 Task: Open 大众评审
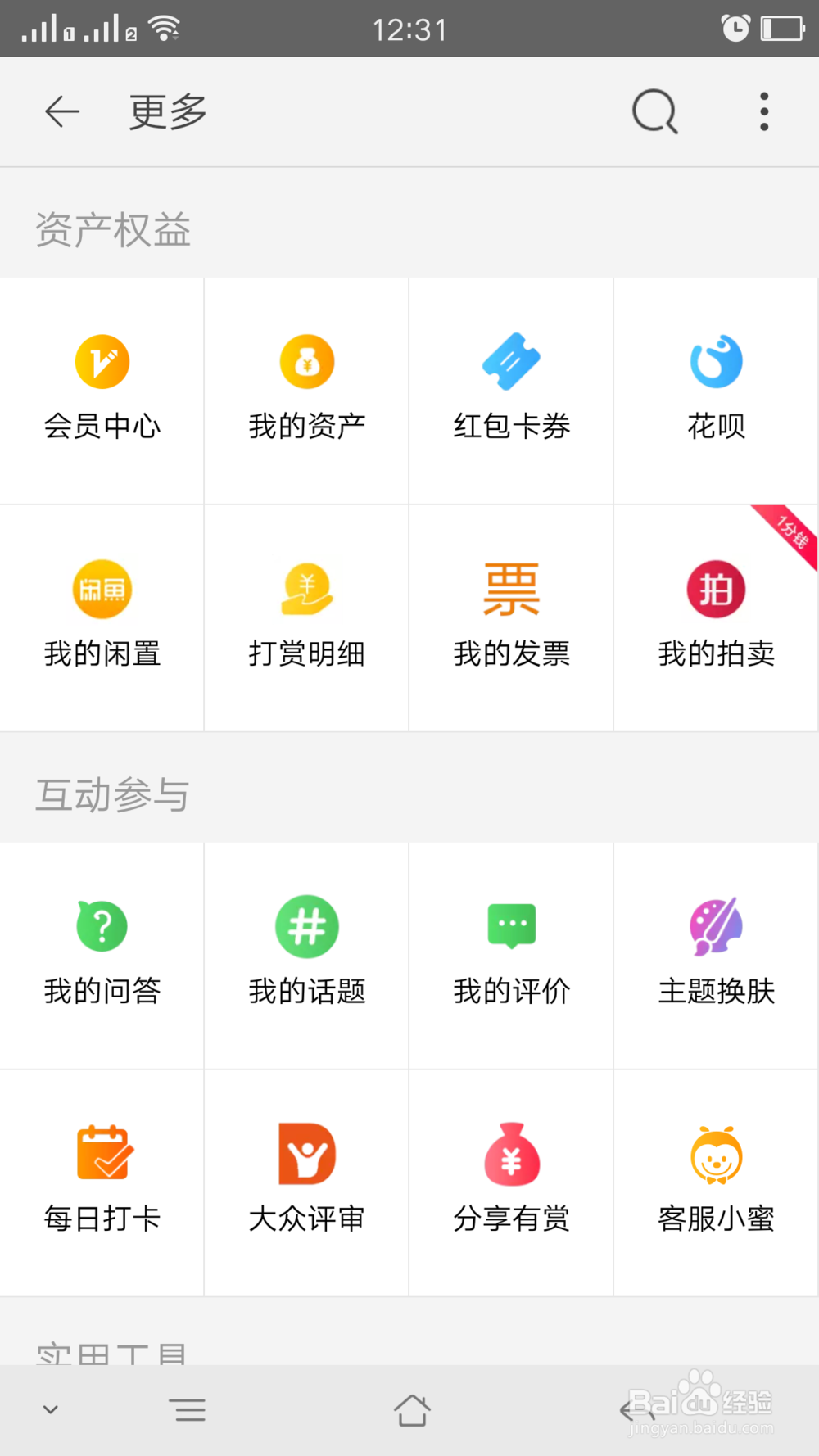[306, 1182]
